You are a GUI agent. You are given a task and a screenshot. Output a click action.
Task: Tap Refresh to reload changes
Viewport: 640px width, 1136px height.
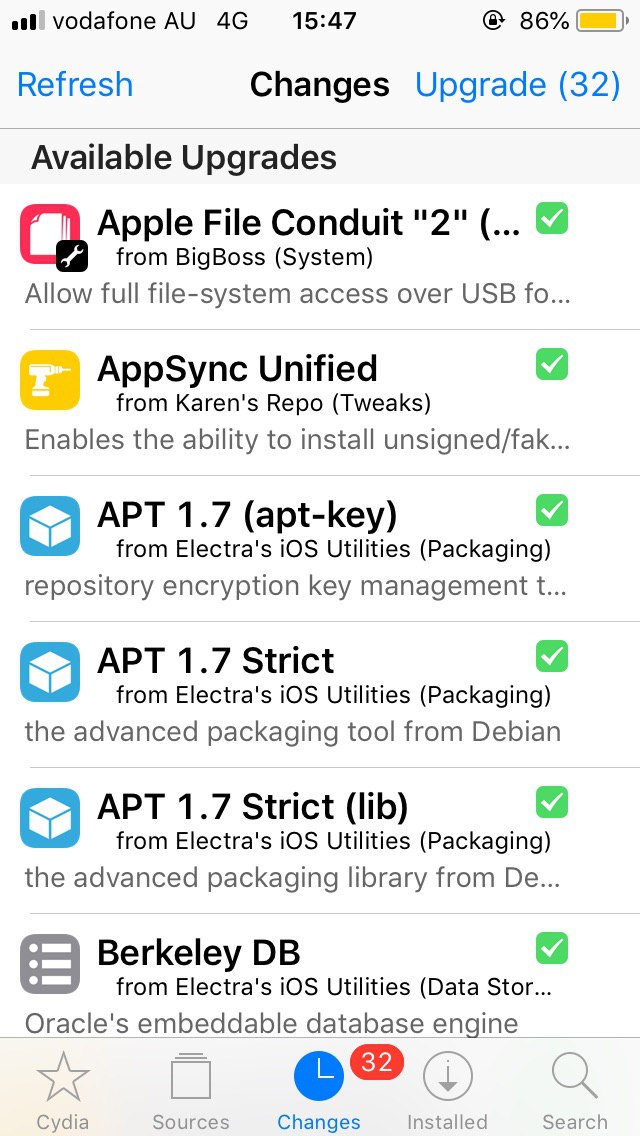pyautogui.click(x=75, y=85)
